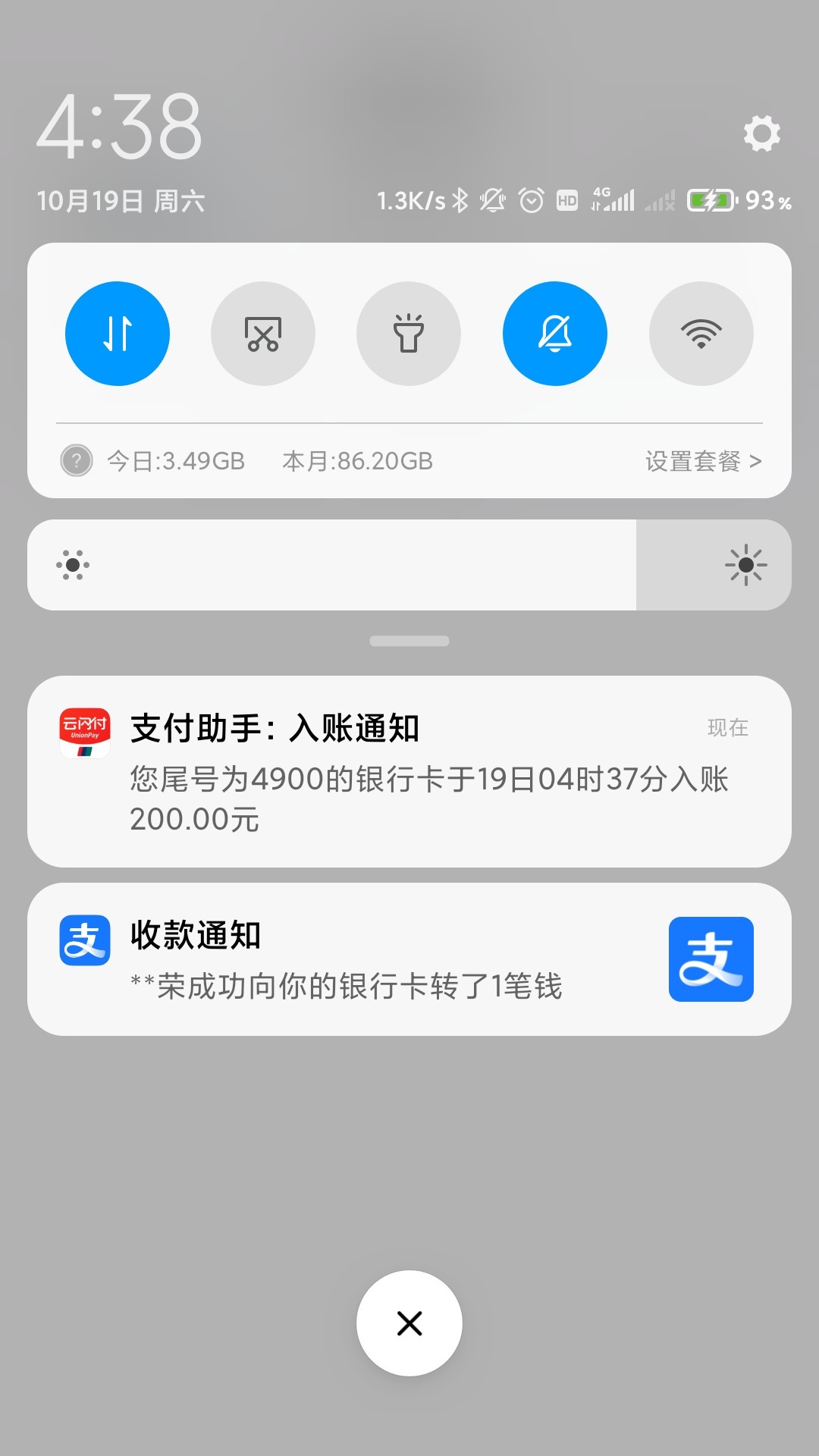Viewport: 819px width, 1456px height.
Task: Open system settings via the gear icon
Action: point(761,133)
